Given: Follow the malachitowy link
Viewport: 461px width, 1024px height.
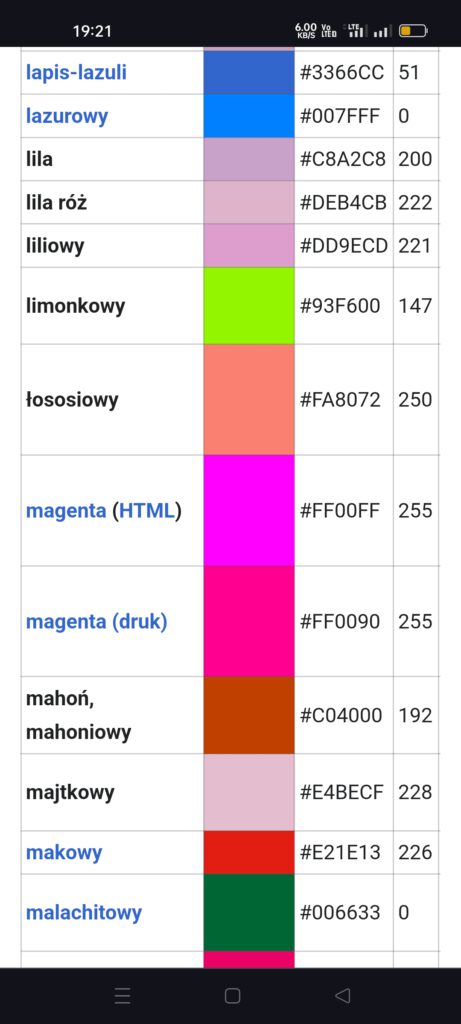Looking at the screenshot, I should [x=84, y=912].
